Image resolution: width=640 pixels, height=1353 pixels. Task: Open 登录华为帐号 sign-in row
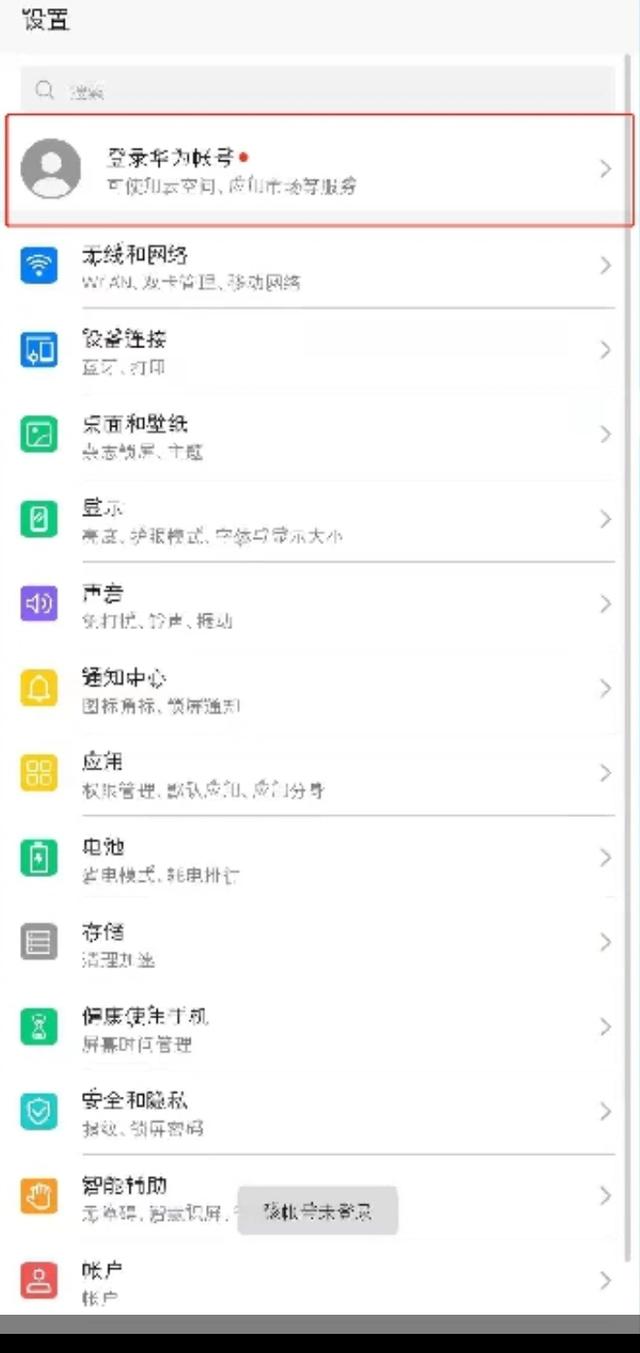pyautogui.click(x=318, y=169)
